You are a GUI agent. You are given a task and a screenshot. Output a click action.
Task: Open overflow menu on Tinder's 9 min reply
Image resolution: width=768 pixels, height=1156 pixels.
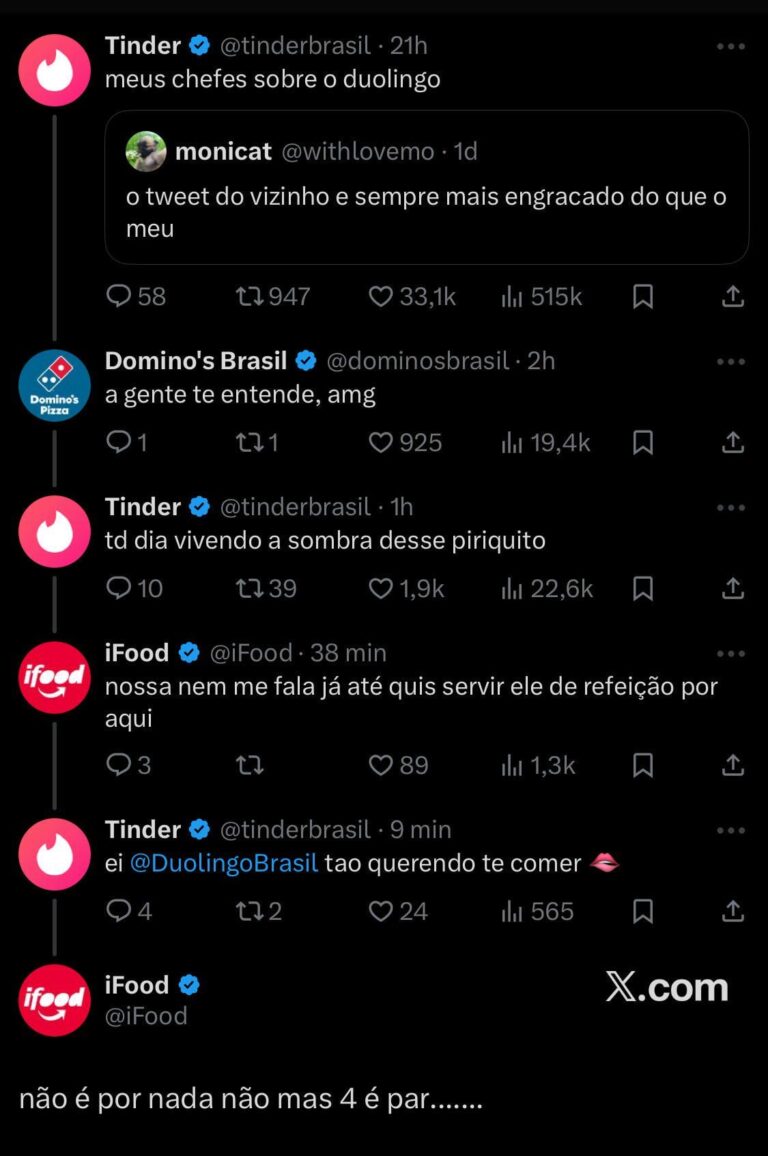coord(731,831)
